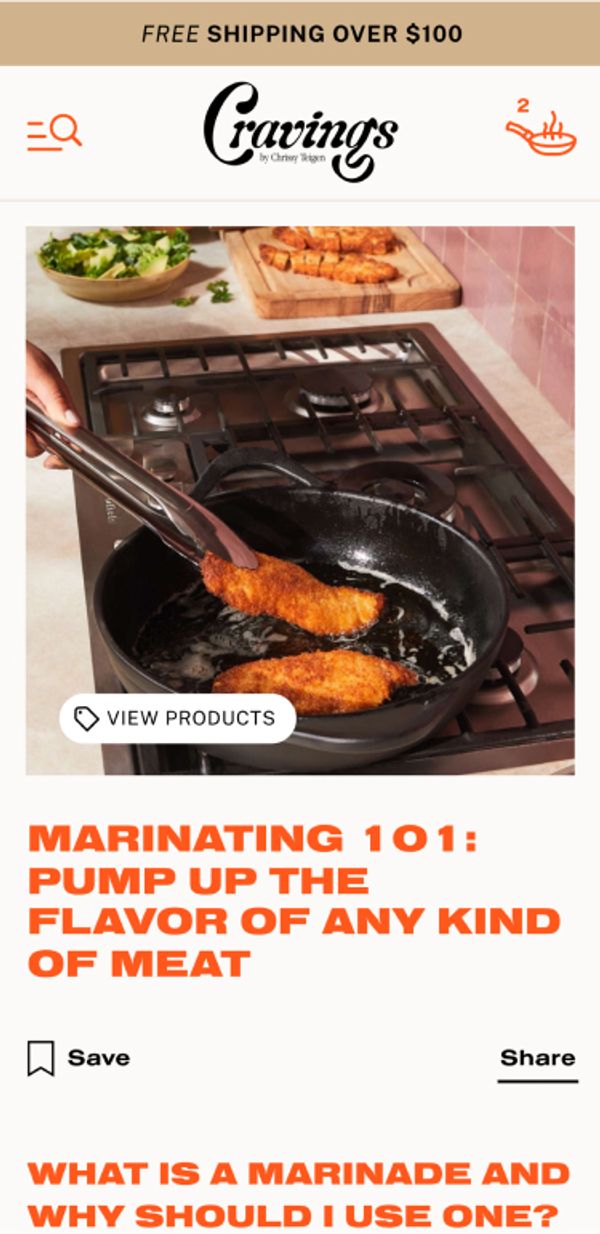The image size is (600, 1234).
Task: Open the frying pan cart icon
Action: tap(541, 131)
